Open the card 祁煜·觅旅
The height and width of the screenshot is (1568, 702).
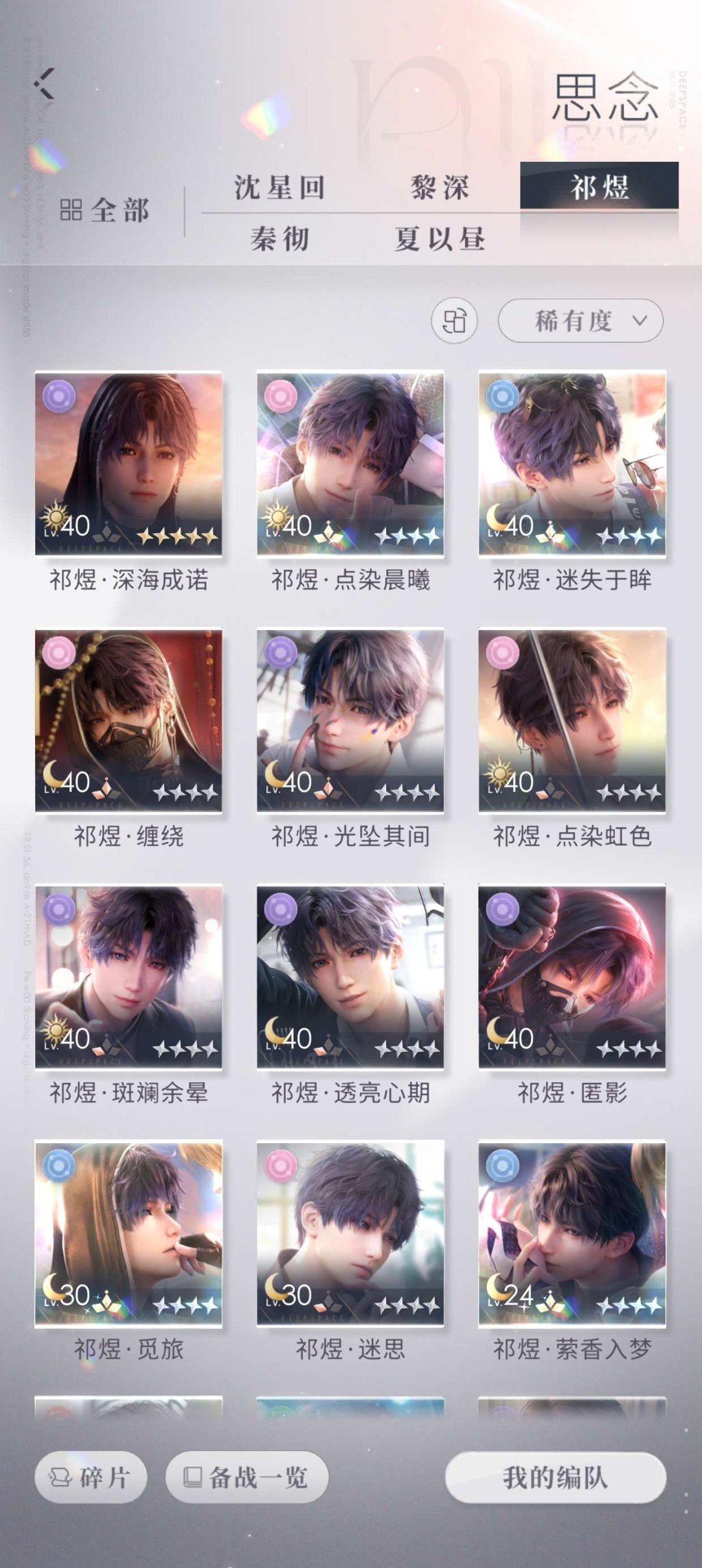(129, 1233)
